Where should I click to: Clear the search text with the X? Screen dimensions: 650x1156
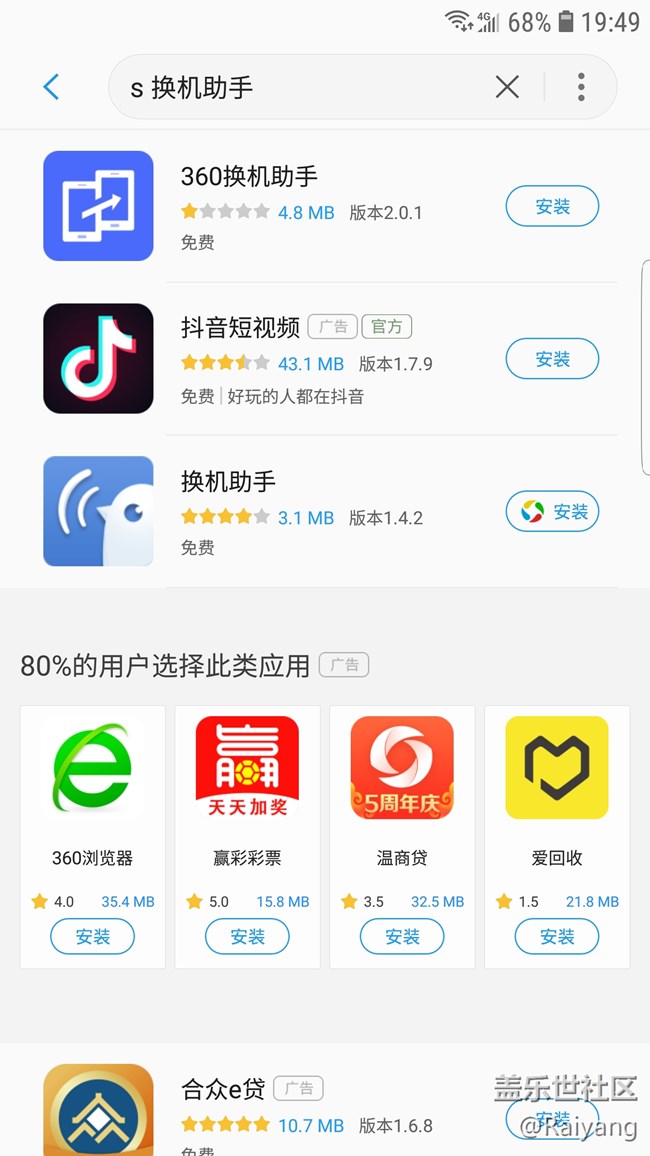[507, 87]
